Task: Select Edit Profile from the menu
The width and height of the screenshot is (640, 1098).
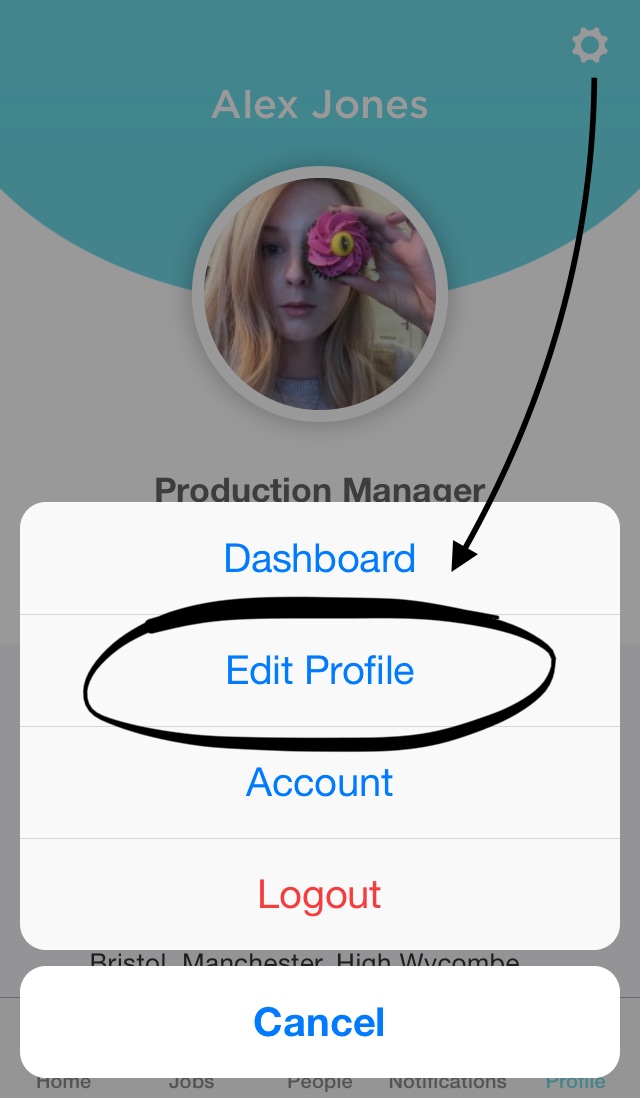Action: tap(319, 670)
